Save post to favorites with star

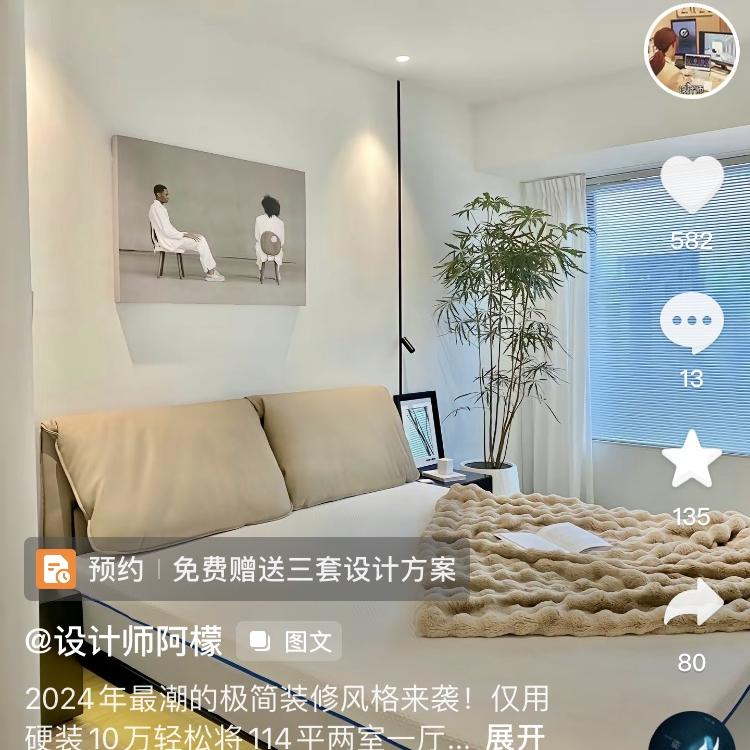tap(692, 459)
